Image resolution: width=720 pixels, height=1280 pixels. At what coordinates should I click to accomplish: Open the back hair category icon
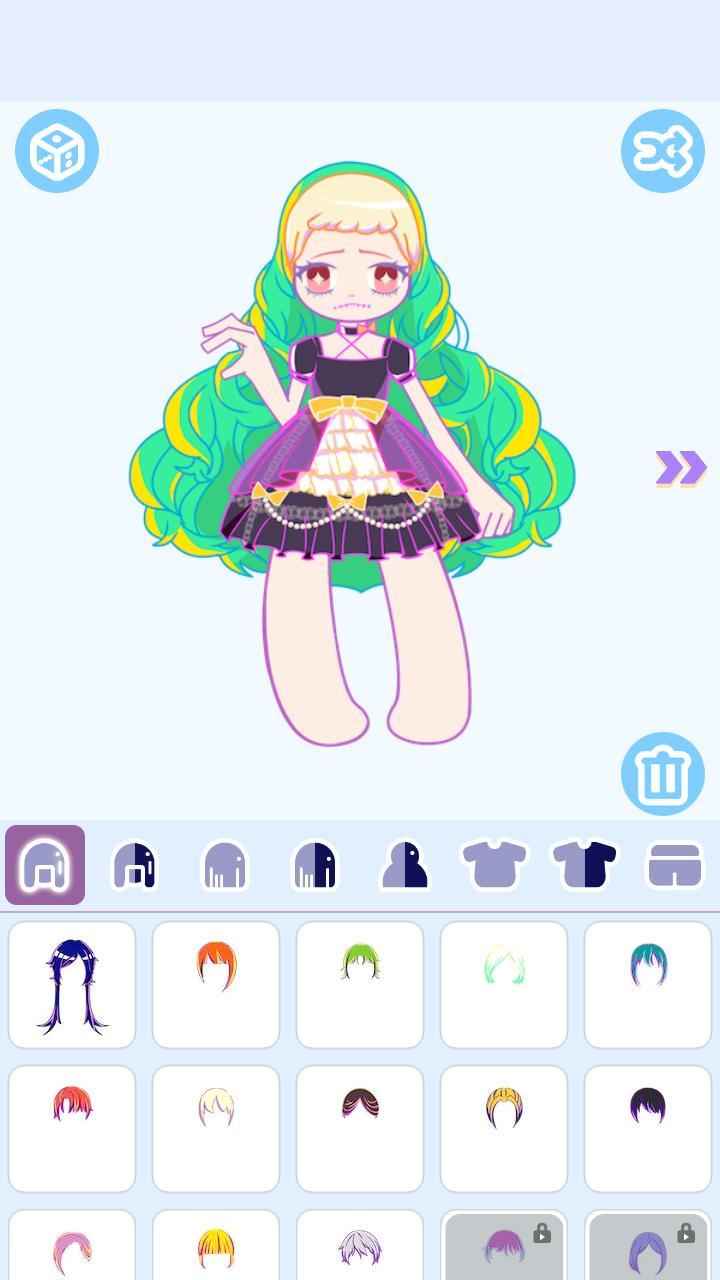tap(136, 862)
